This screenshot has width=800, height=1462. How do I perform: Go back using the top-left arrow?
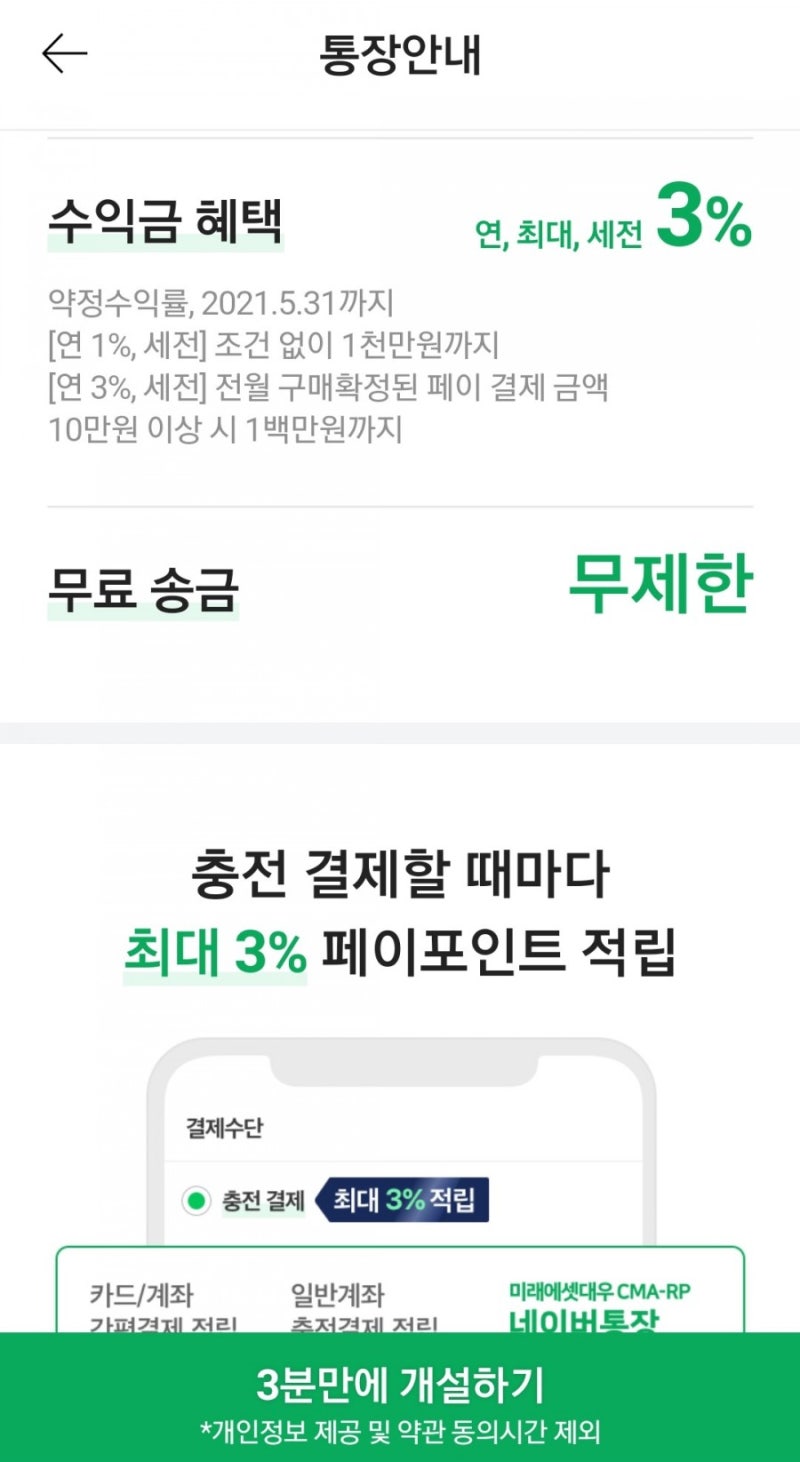pyautogui.click(x=65, y=54)
